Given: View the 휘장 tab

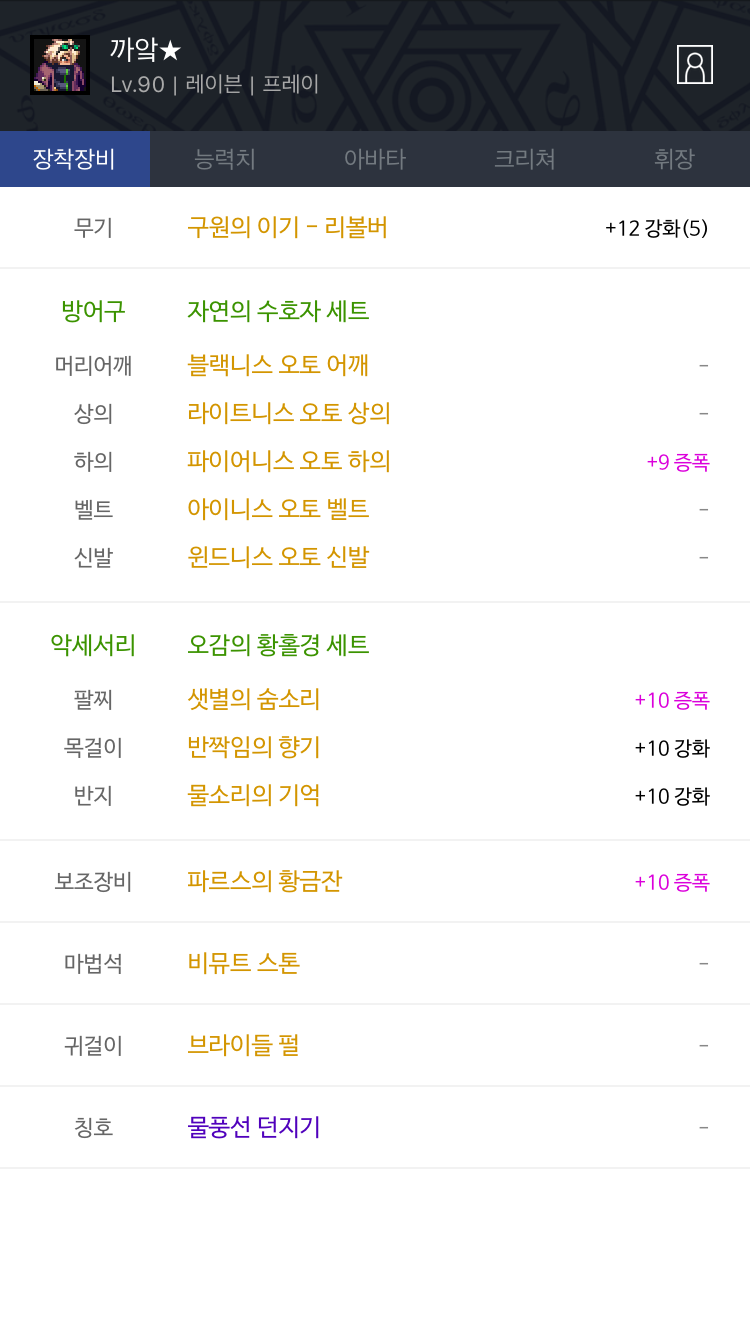Looking at the screenshot, I should [674, 159].
